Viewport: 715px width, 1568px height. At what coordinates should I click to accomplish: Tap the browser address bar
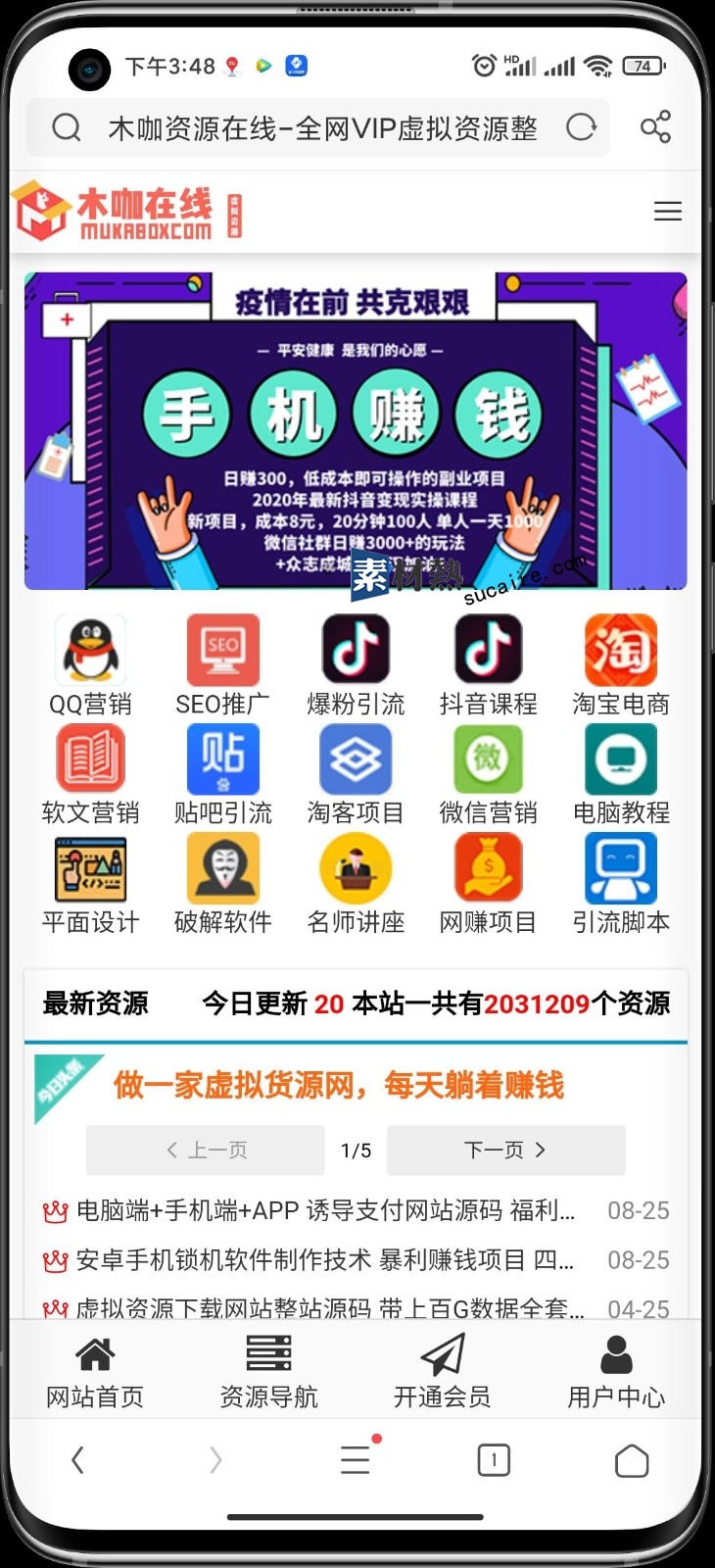coord(321,128)
